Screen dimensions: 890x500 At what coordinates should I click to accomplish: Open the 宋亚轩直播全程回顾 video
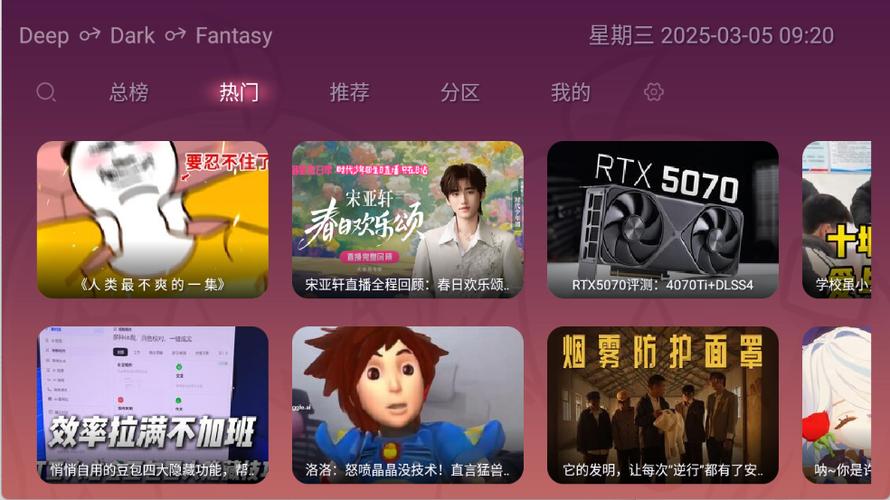click(407, 219)
